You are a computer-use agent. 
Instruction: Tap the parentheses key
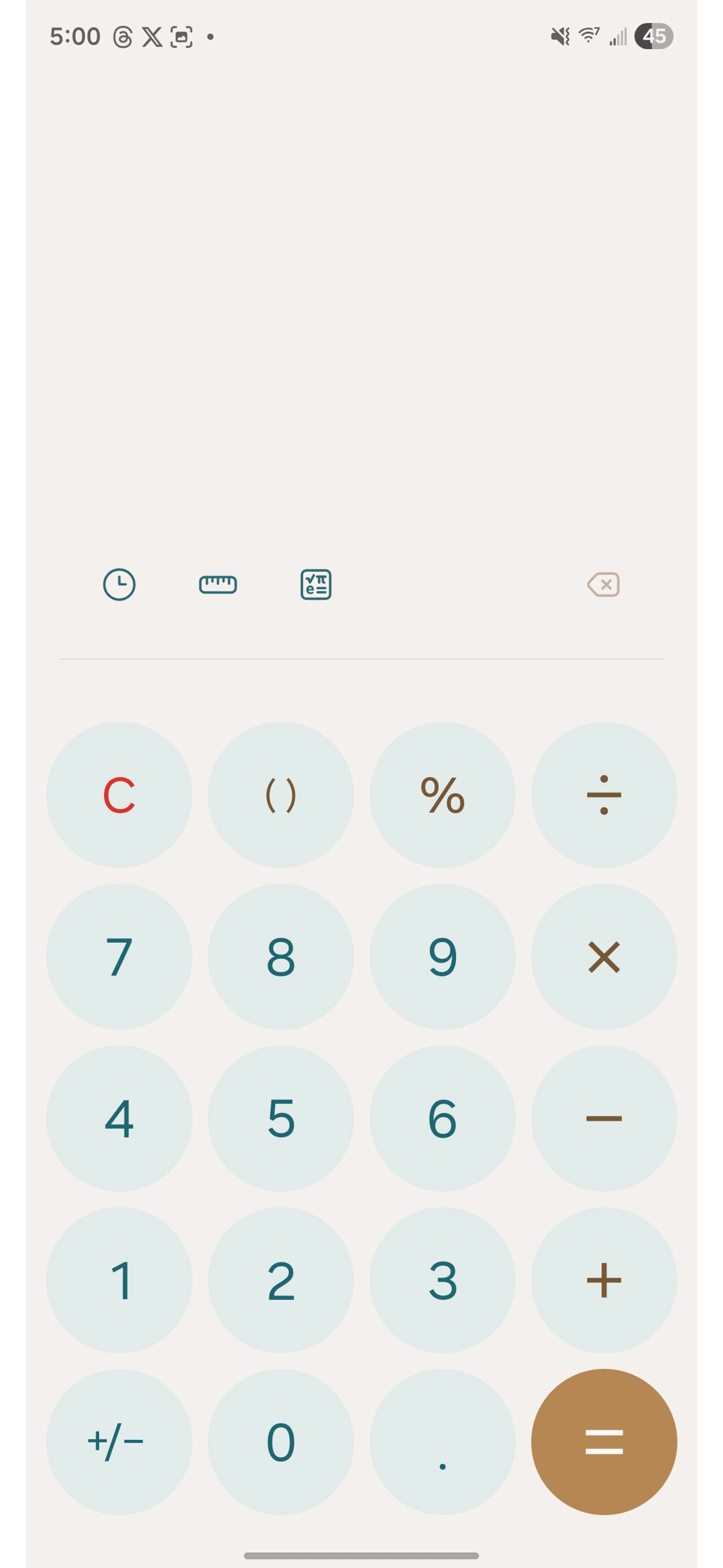coord(281,794)
